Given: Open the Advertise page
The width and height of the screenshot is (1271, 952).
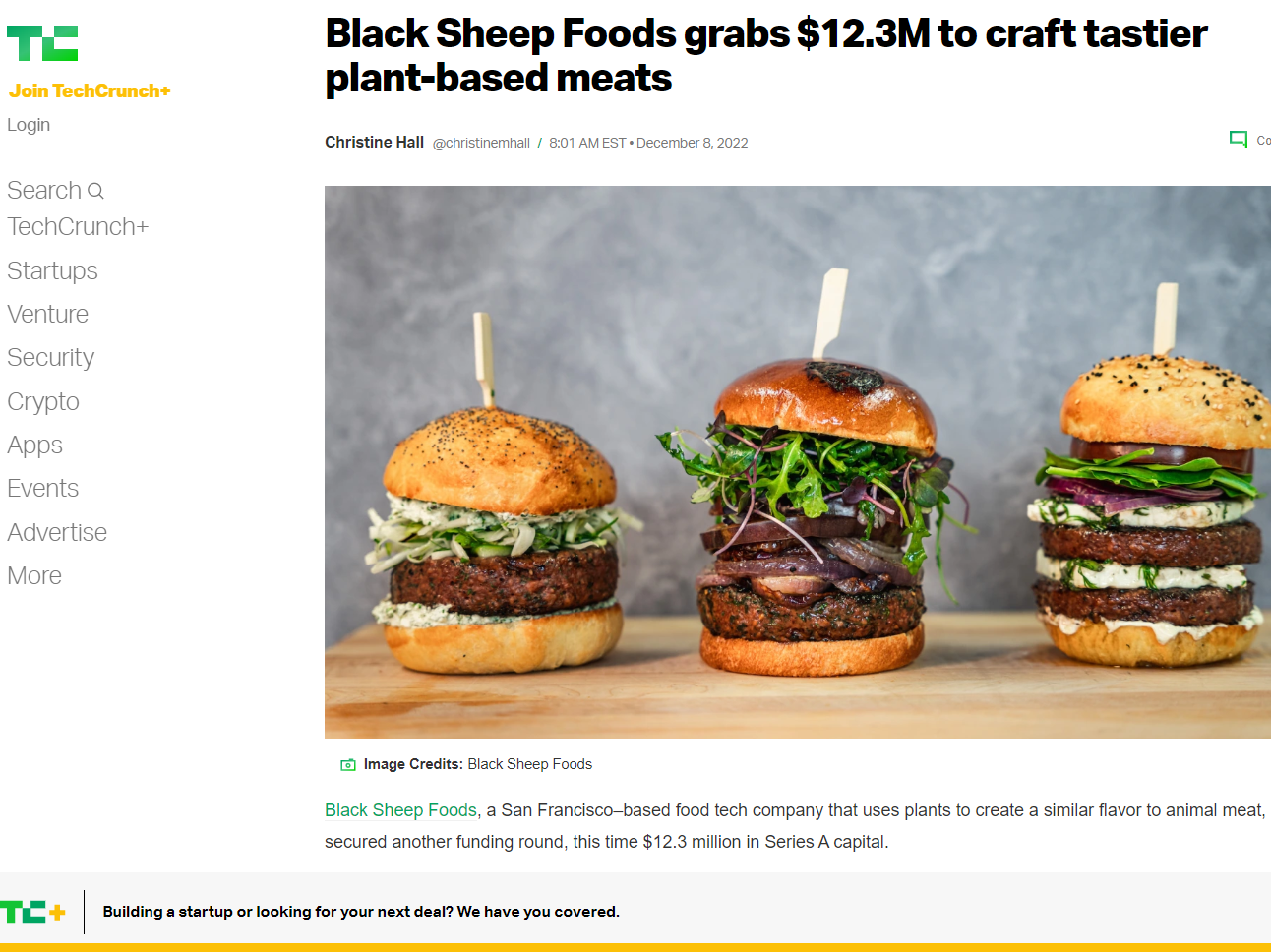Looking at the screenshot, I should [x=57, y=532].
